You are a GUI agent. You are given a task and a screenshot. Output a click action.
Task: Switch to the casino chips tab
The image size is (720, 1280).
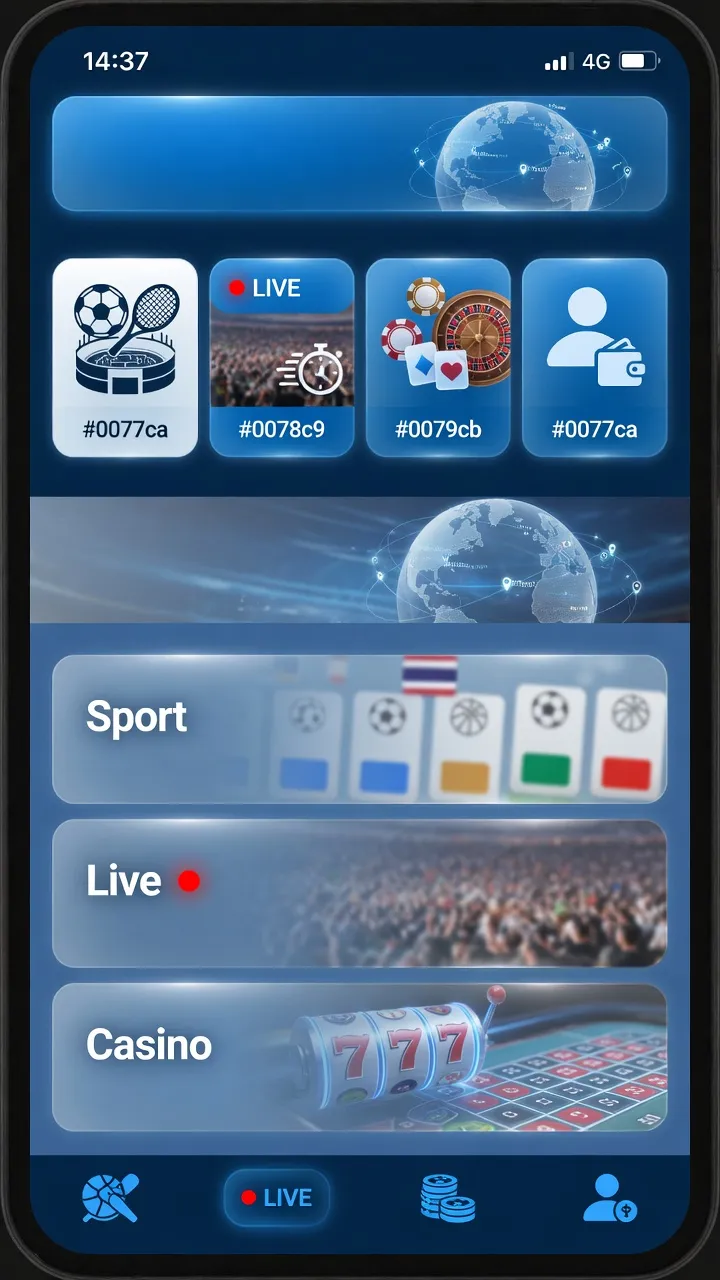pyautogui.click(x=448, y=1198)
